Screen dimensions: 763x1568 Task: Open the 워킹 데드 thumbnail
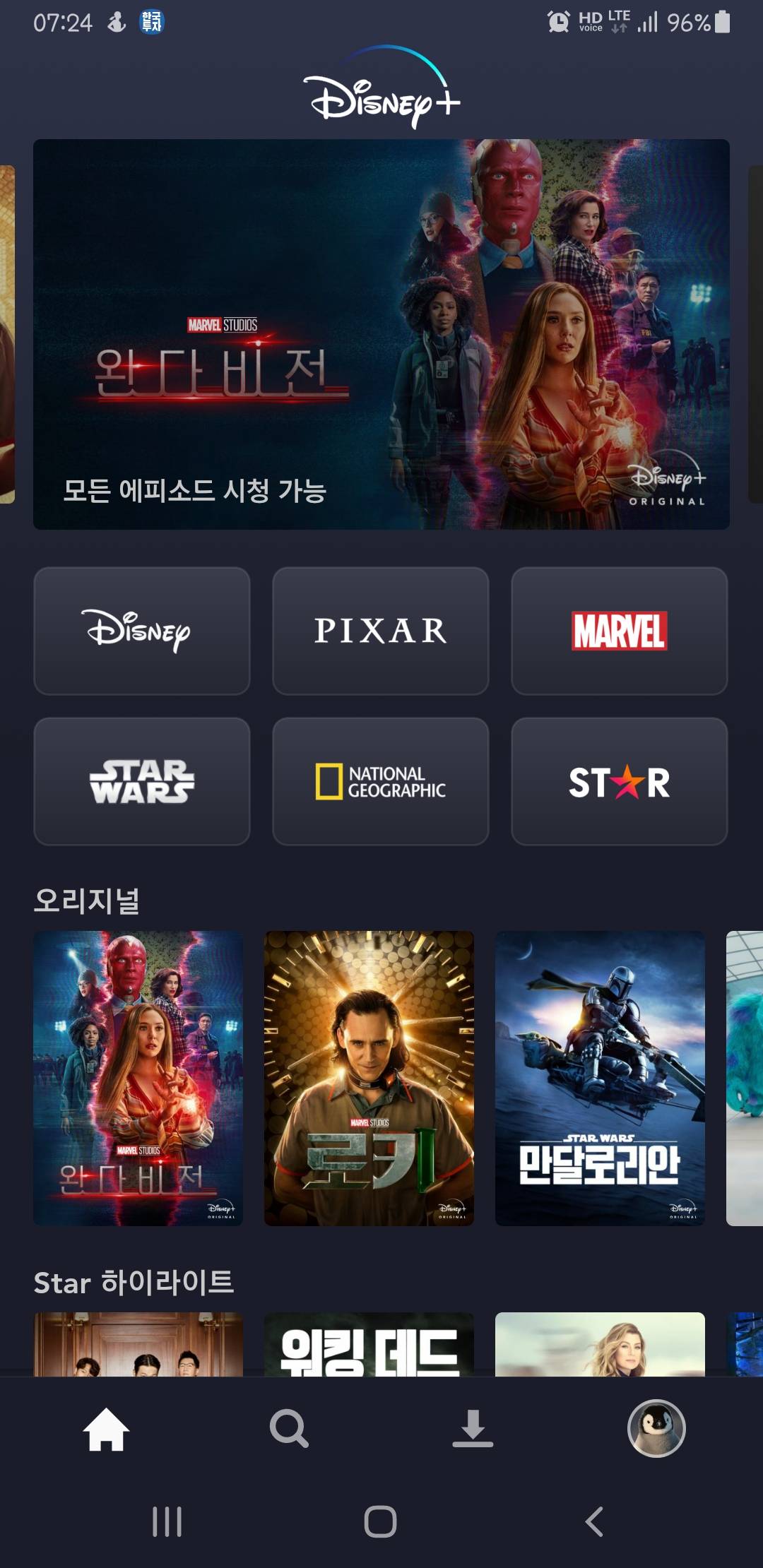pos(369,1345)
